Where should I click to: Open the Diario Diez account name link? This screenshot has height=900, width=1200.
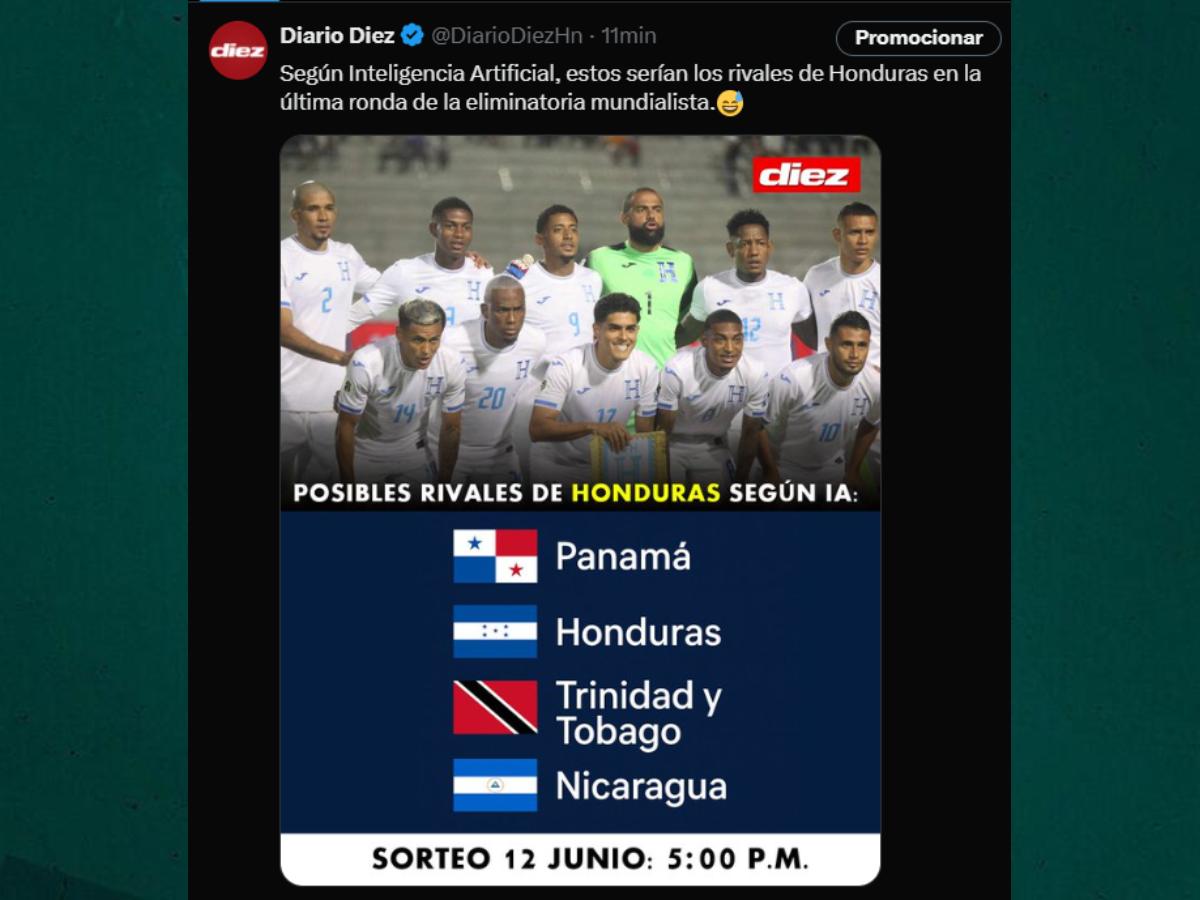(x=337, y=36)
